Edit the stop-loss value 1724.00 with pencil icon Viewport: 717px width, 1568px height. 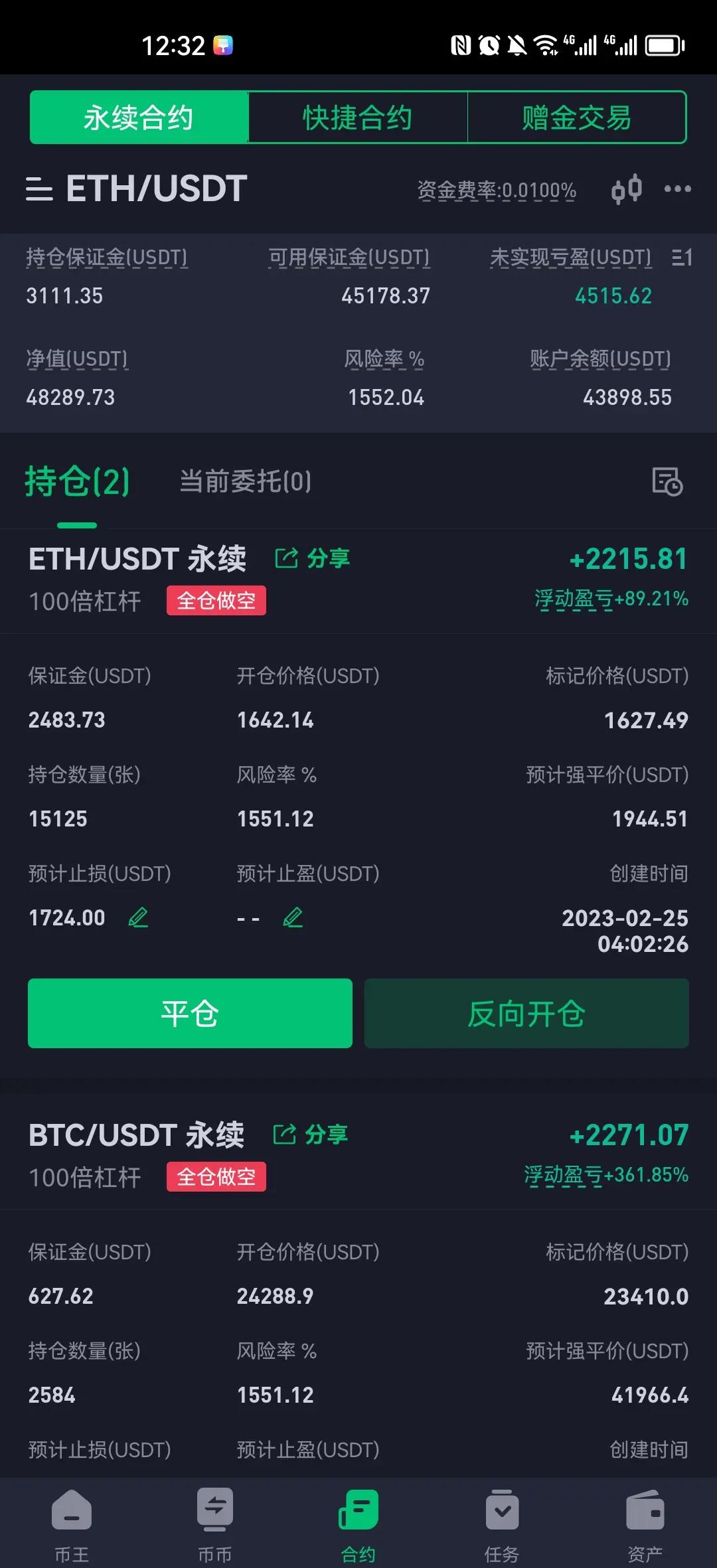click(x=139, y=917)
